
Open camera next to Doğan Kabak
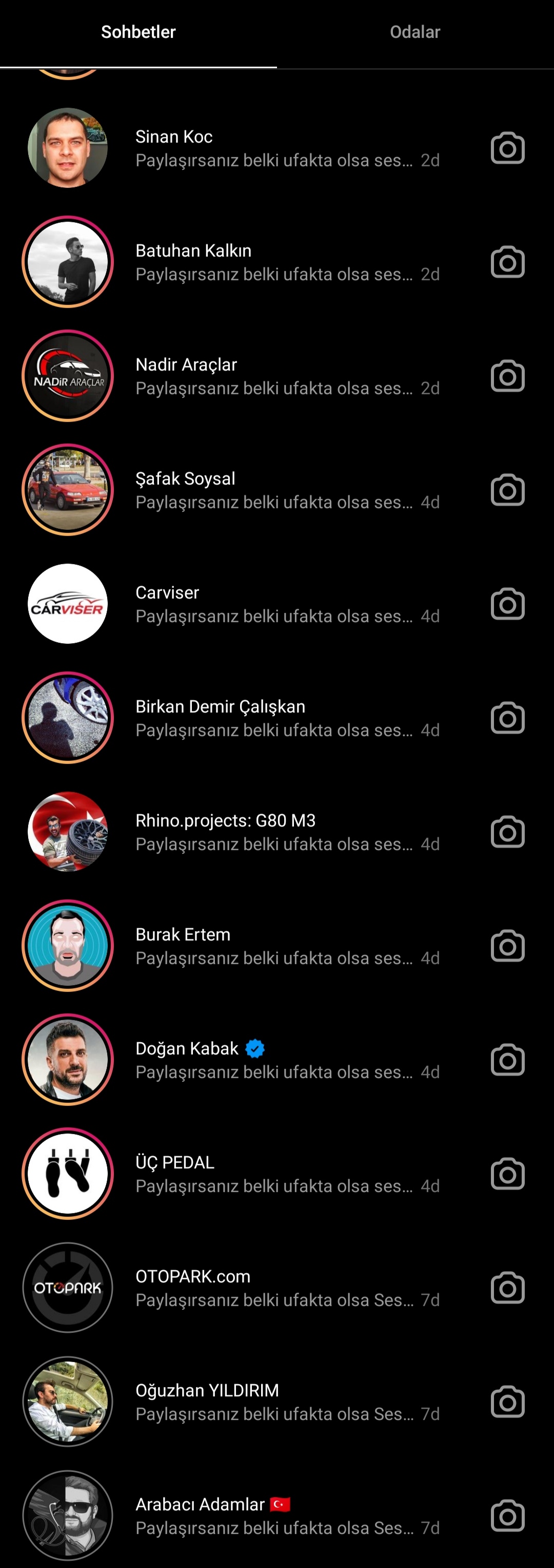(x=507, y=1060)
